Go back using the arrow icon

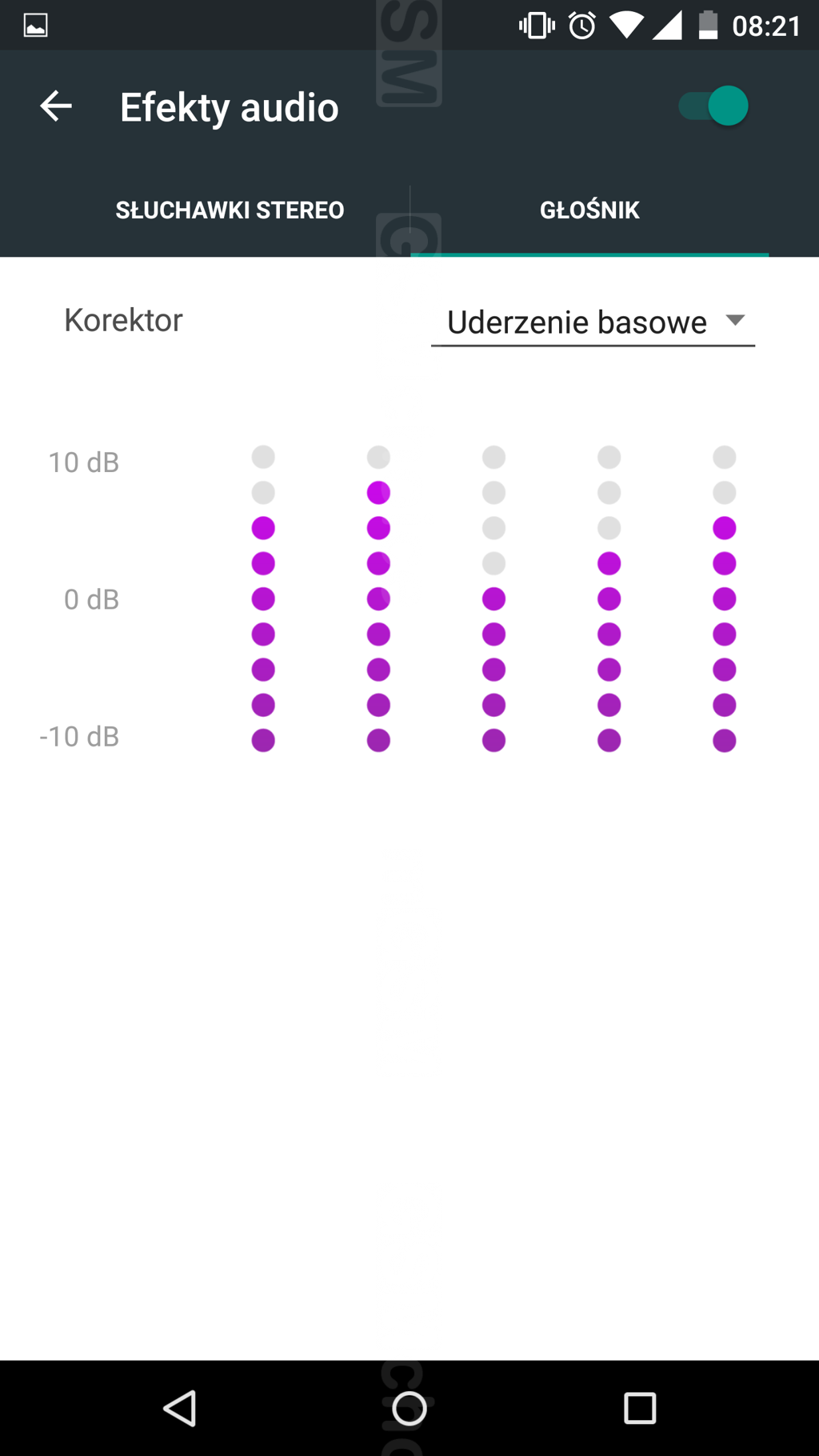point(56,106)
